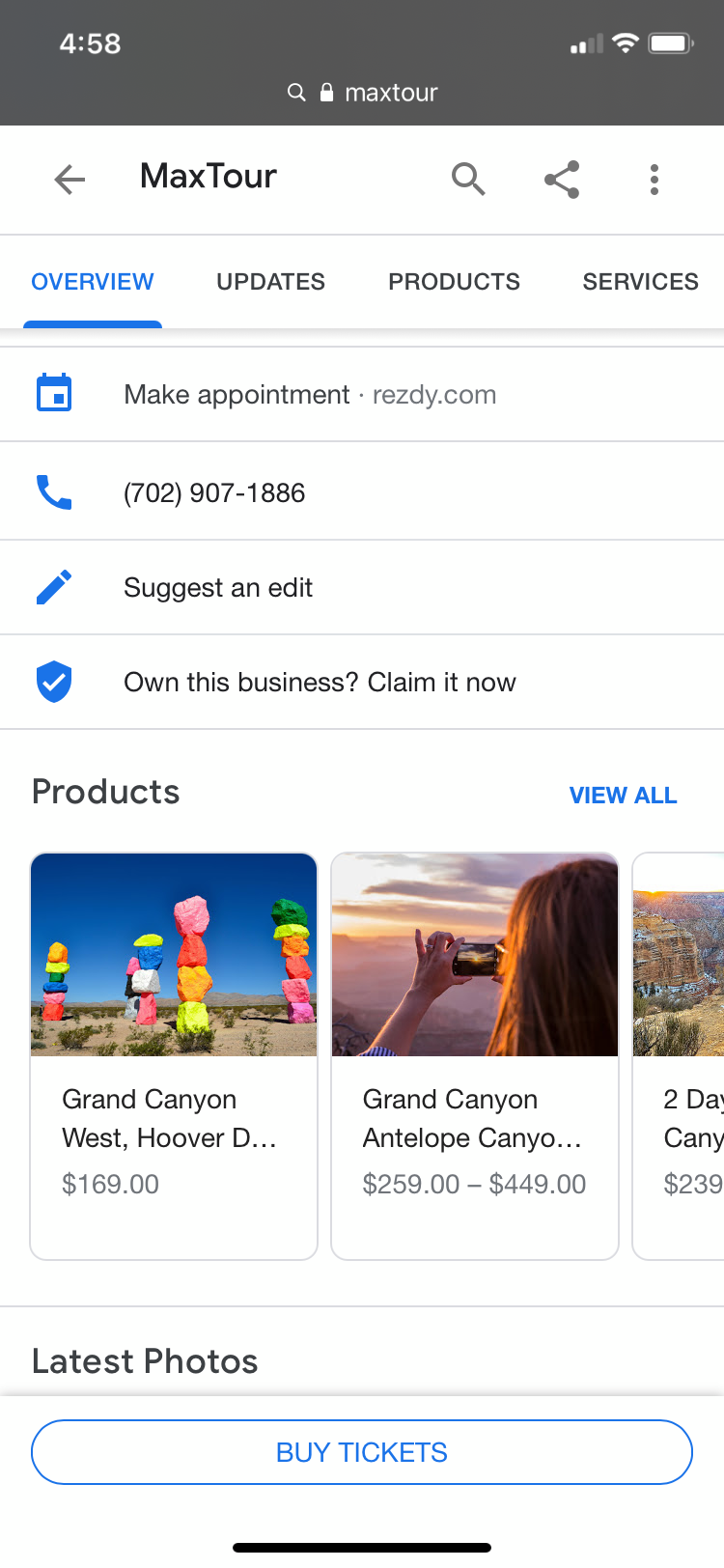This screenshot has height=1568, width=724.
Task: Tap the Buy Tickets button
Action: (362, 1452)
